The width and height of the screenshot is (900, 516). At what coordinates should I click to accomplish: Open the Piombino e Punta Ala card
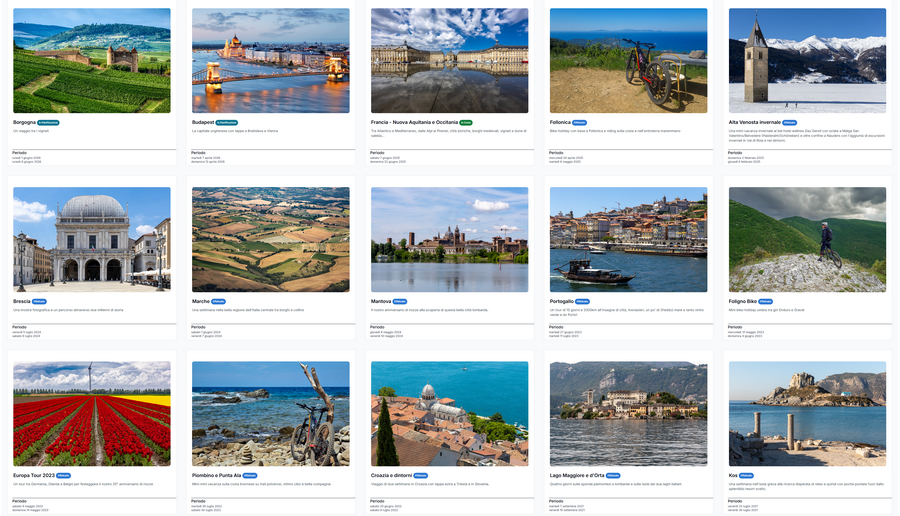270,413
